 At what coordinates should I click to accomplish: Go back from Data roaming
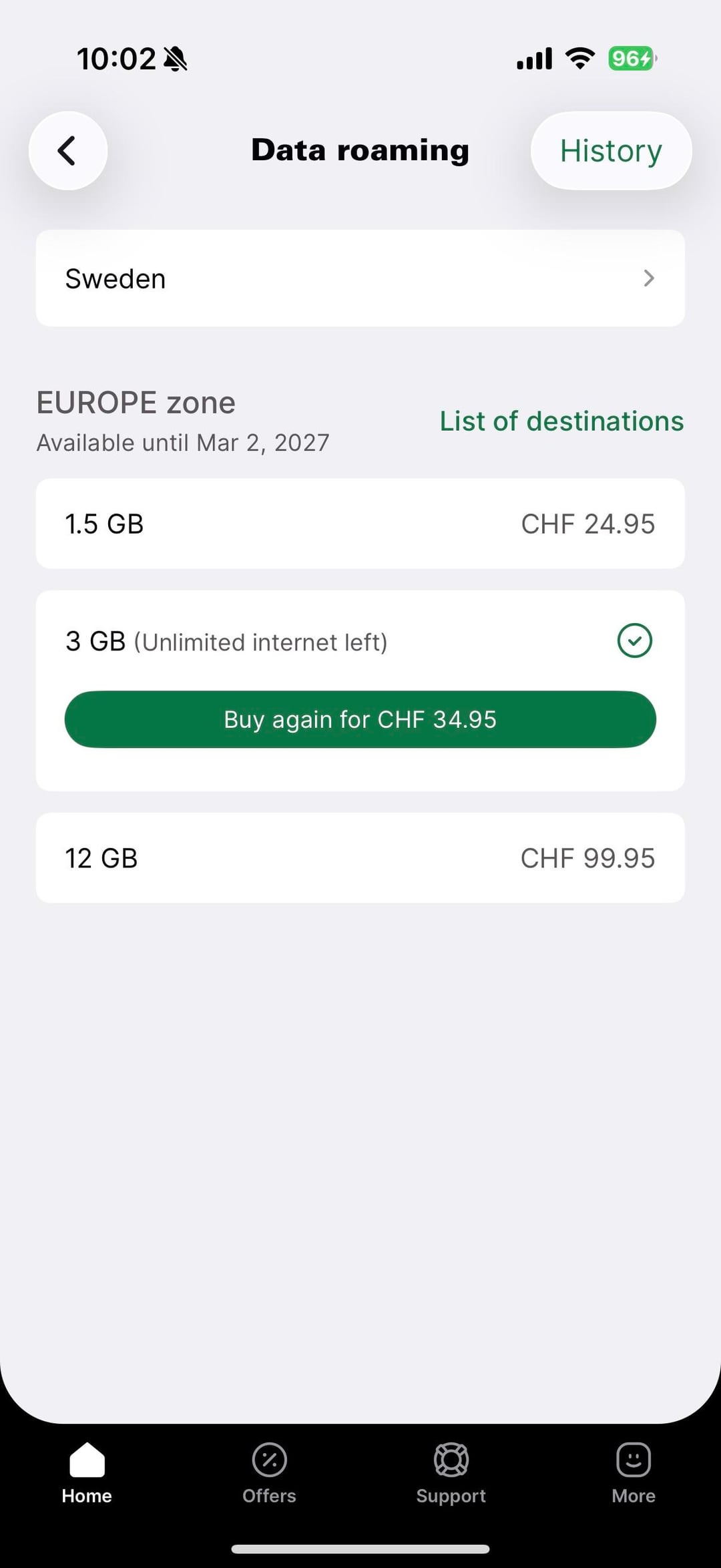[x=67, y=151]
